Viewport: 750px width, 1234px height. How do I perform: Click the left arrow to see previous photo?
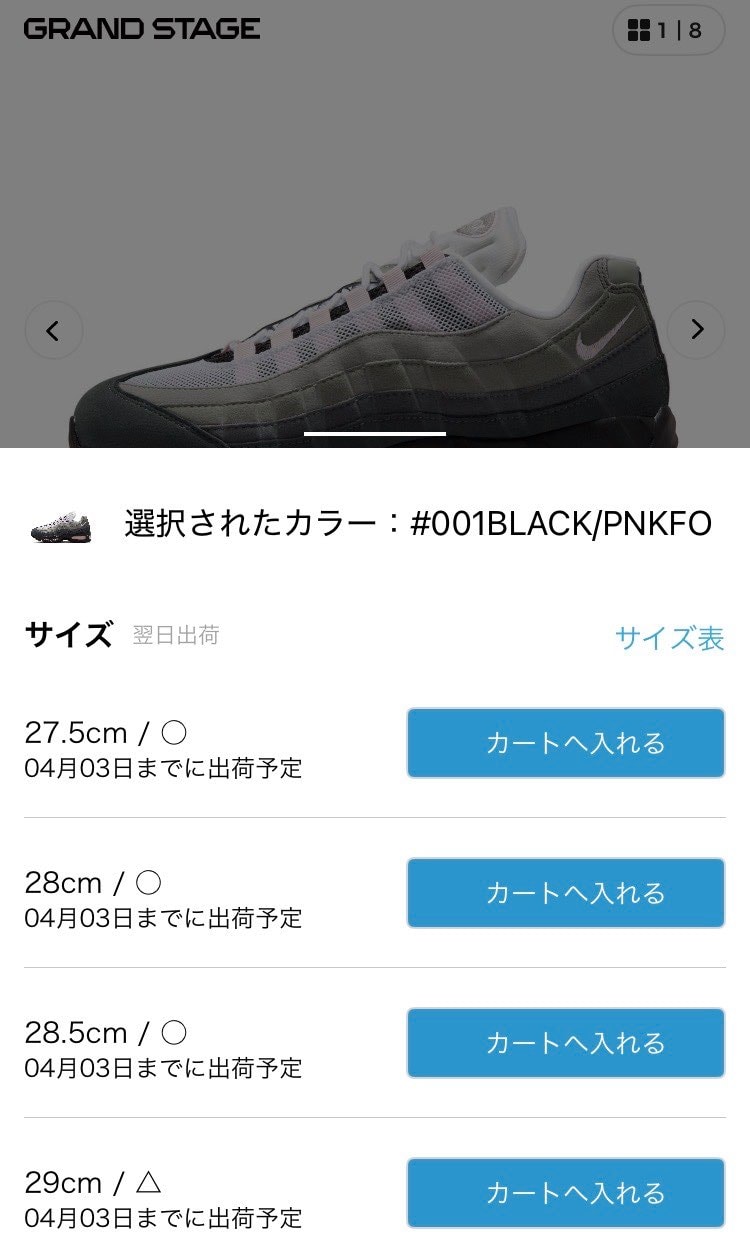tap(54, 329)
